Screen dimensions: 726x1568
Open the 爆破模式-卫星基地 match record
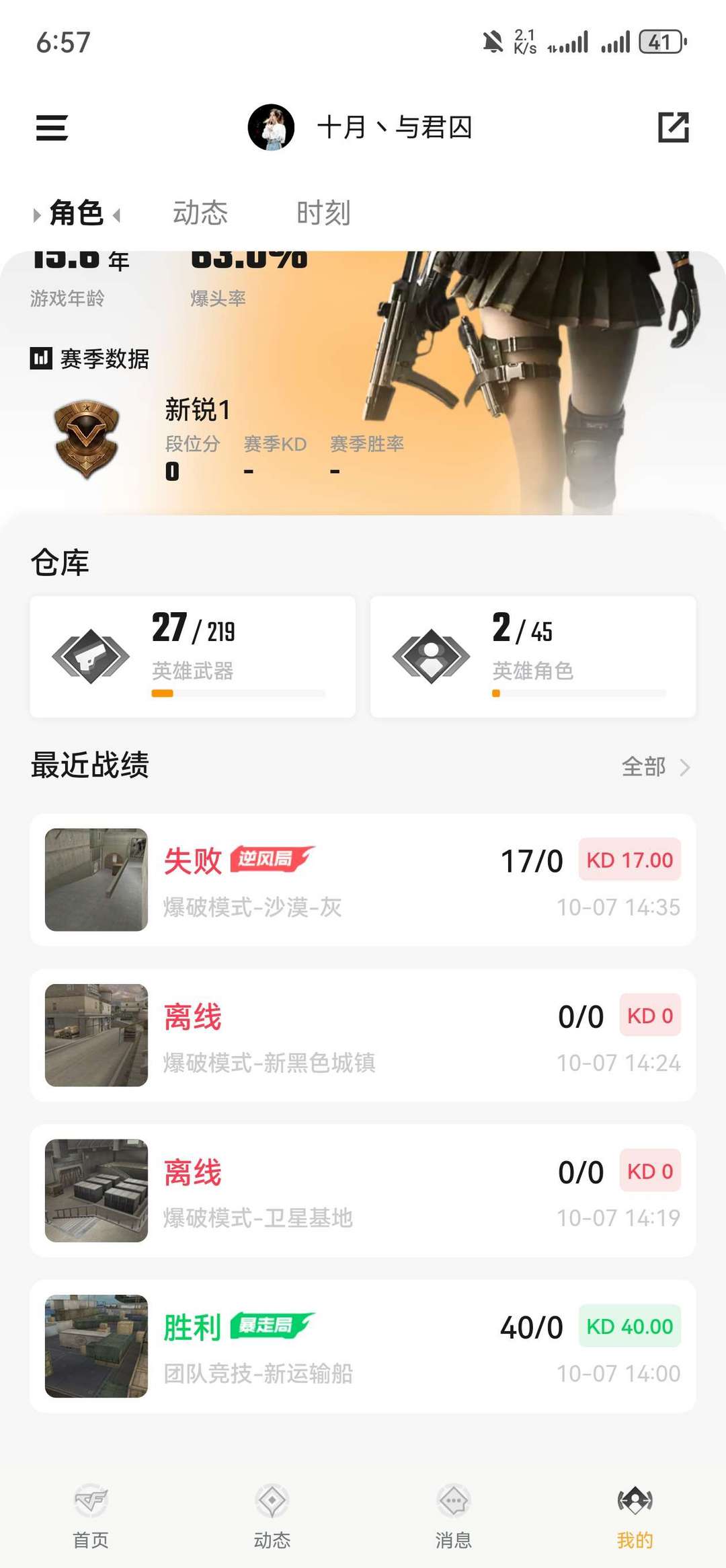click(362, 1191)
